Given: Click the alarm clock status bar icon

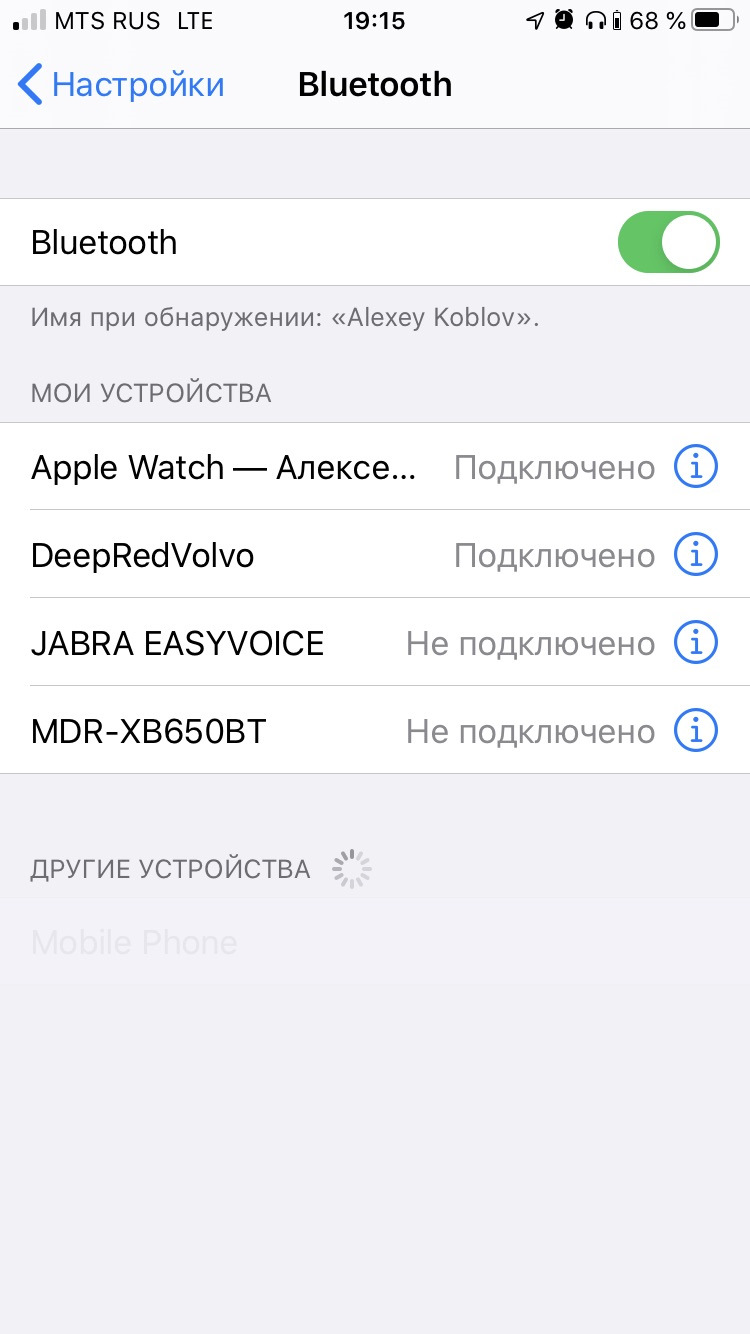Looking at the screenshot, I should [562, 20].
